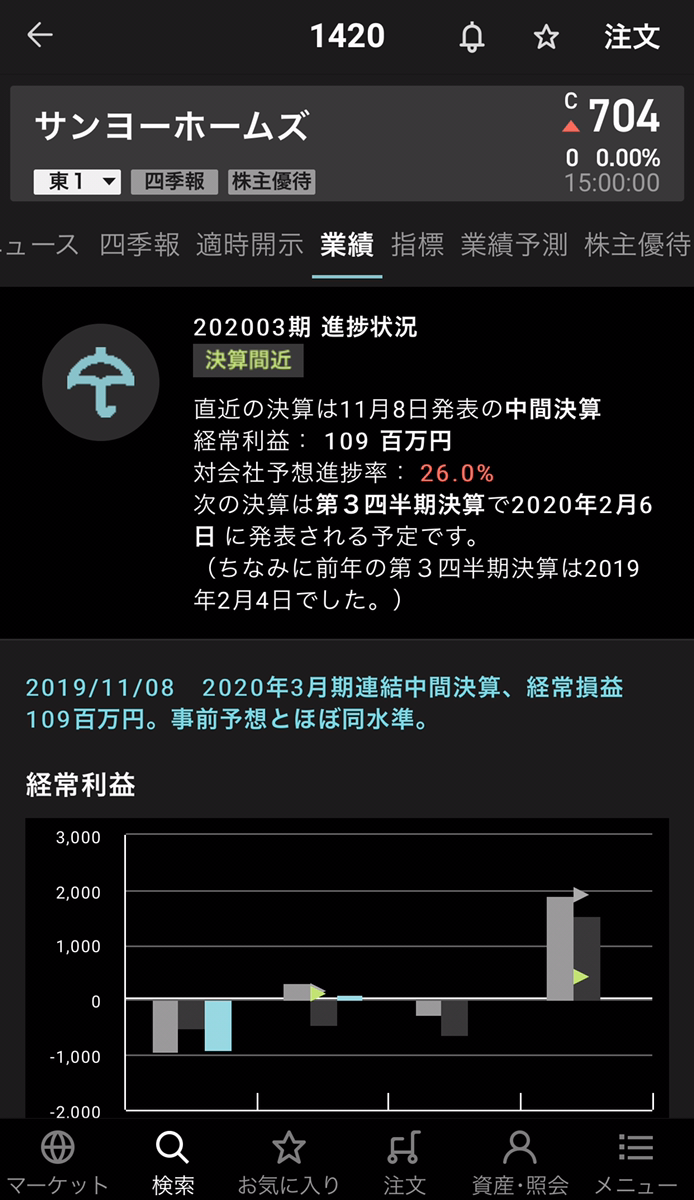Open the 四季報 chip under the company name
The height and width of the screenshot is (1200, 694).
174,181
